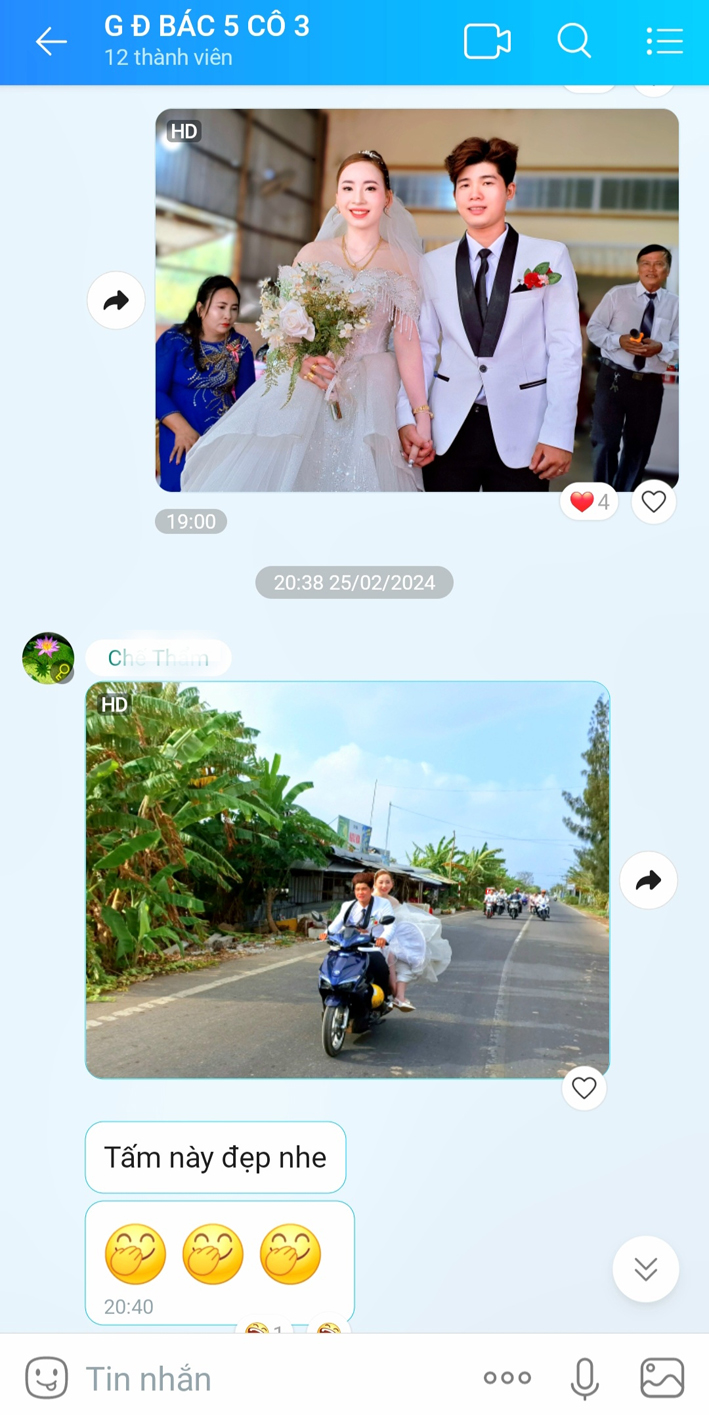
Task: Go back from the group chat
Action: click(51, 41)
